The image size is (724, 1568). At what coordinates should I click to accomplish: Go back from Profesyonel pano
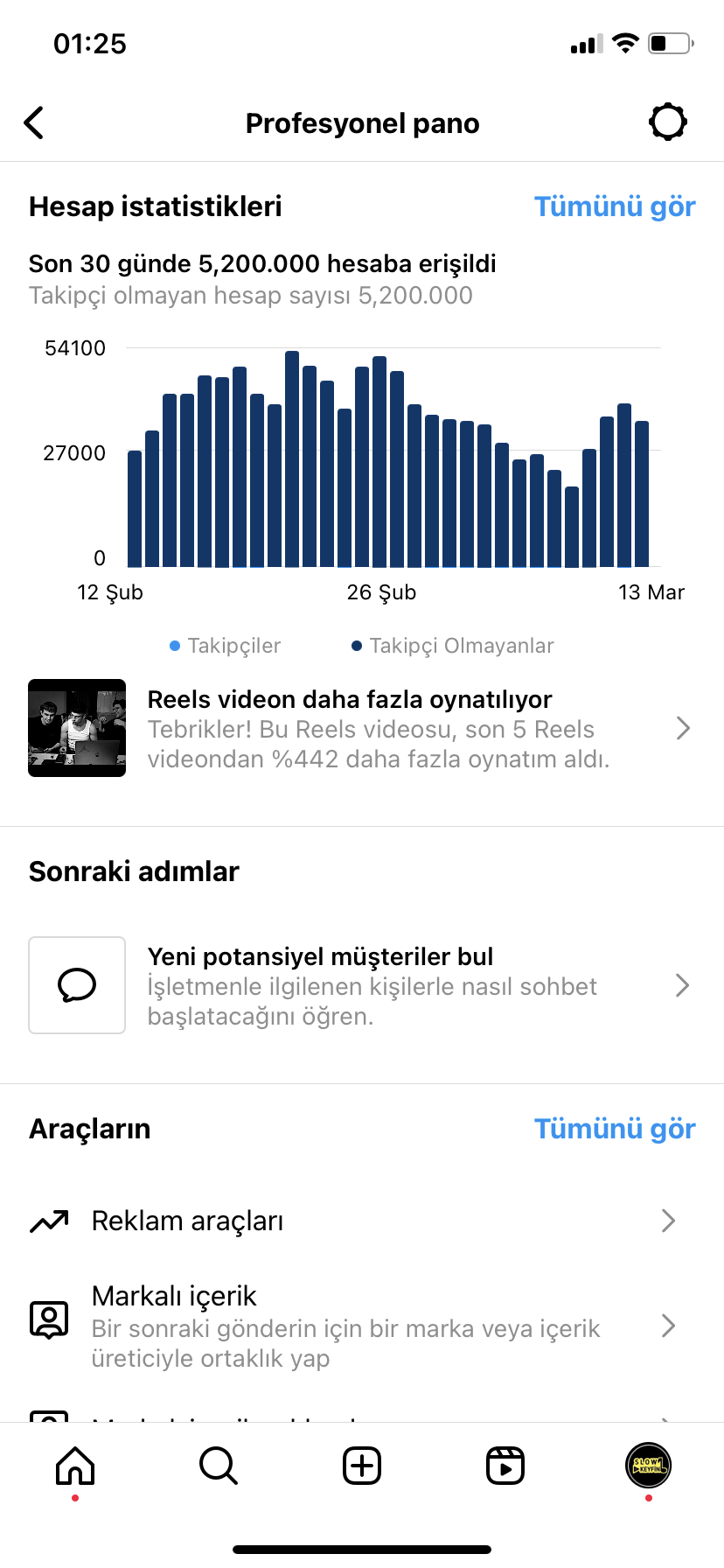[x=34, y=123]
